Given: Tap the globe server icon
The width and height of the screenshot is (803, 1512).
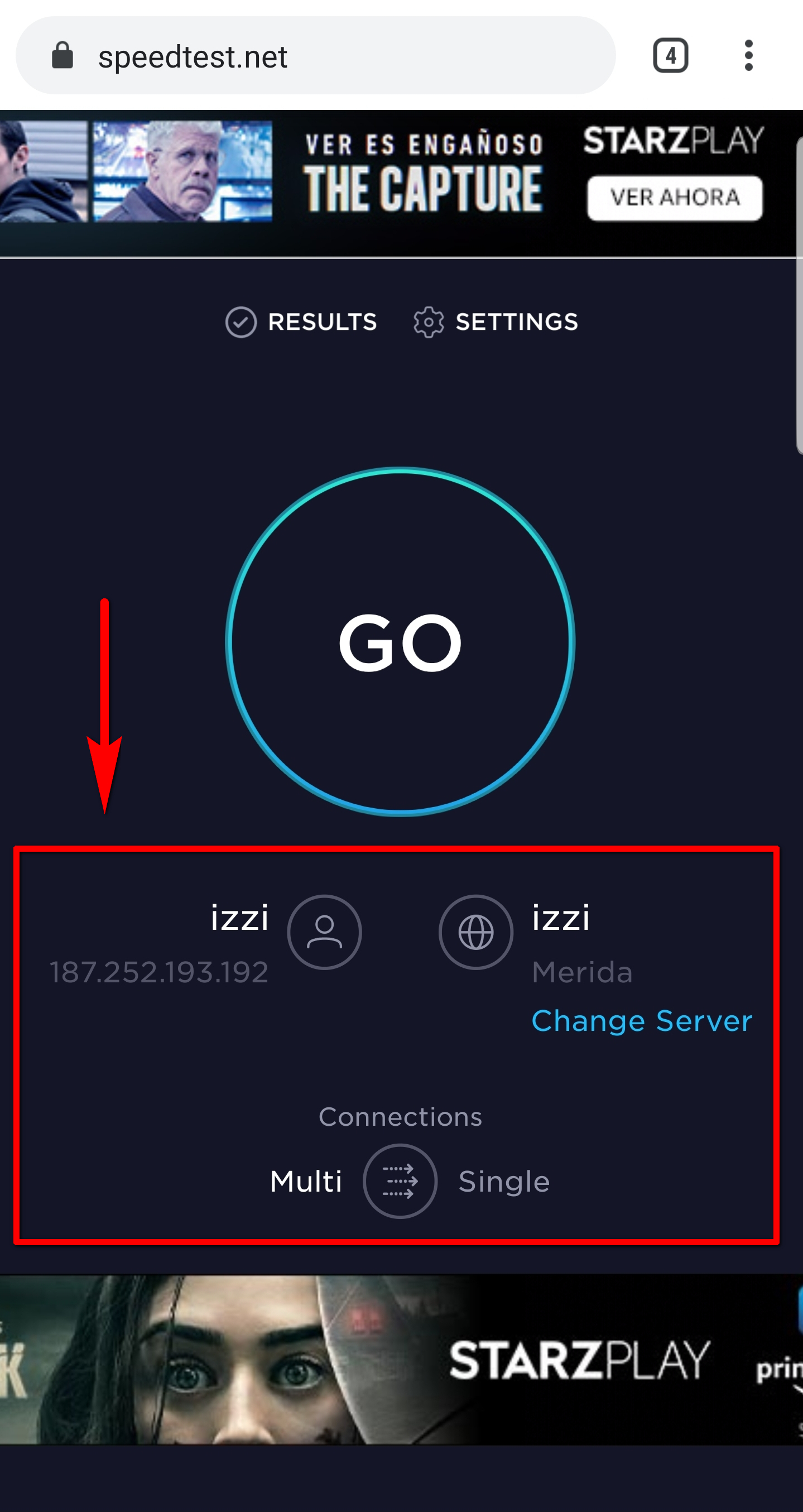Looking at the screenshot, I should pyautogui.click(x=475, y=932).
